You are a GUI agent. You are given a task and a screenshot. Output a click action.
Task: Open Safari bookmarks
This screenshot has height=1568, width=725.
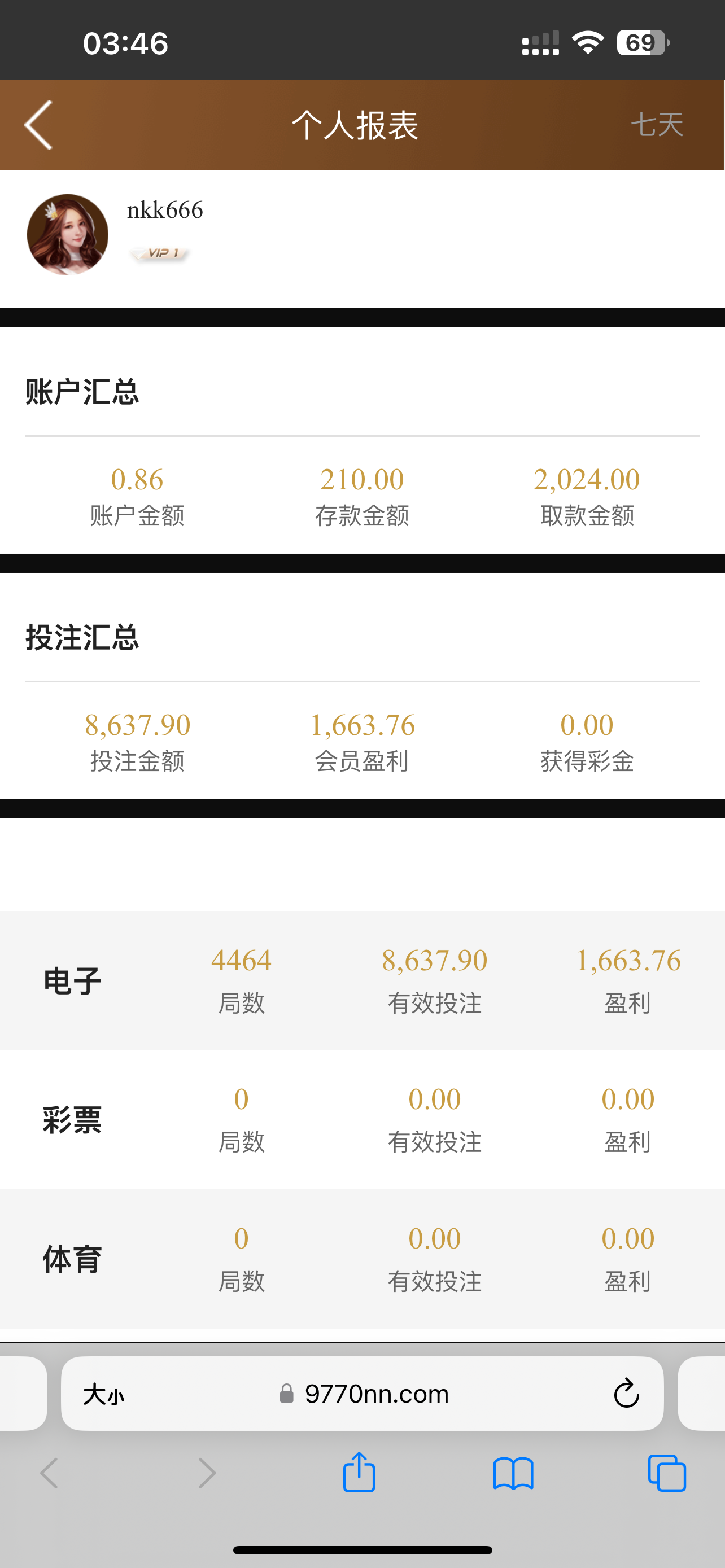pos(513,1473)
